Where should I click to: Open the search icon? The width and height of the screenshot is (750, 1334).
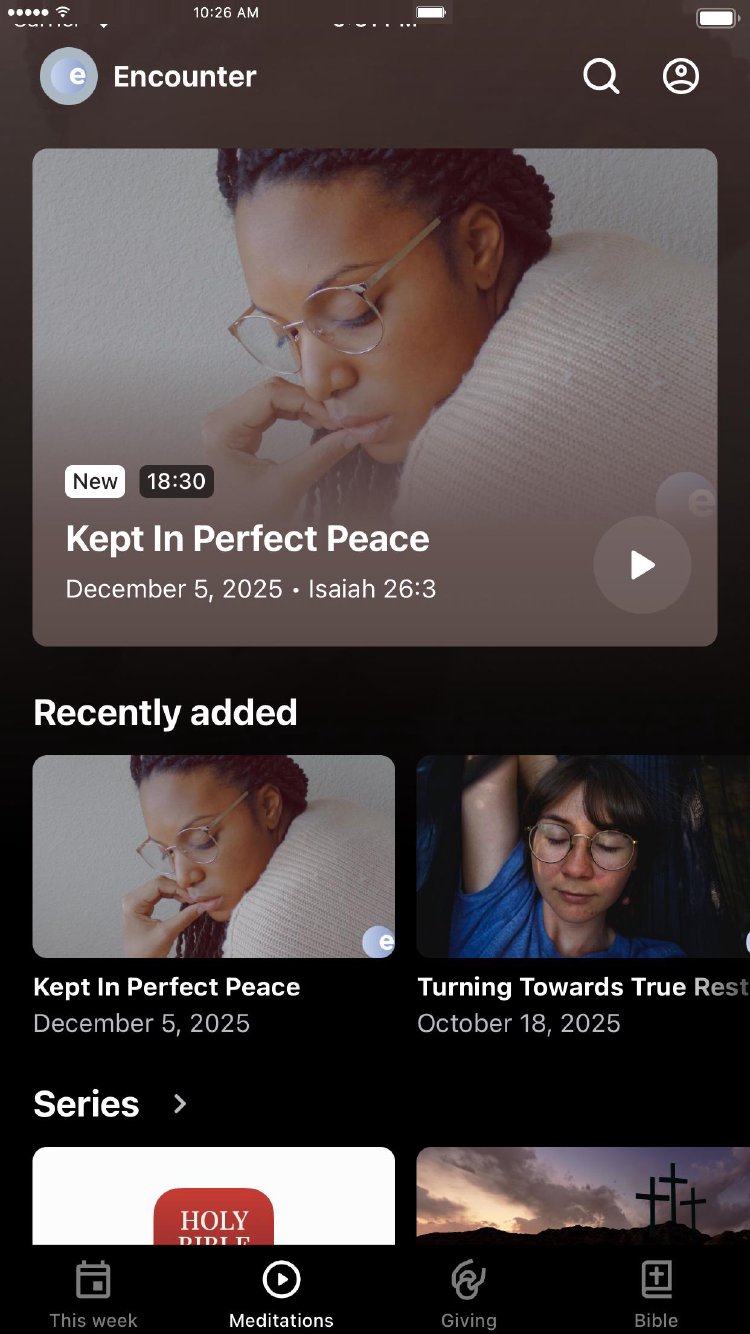601,76
